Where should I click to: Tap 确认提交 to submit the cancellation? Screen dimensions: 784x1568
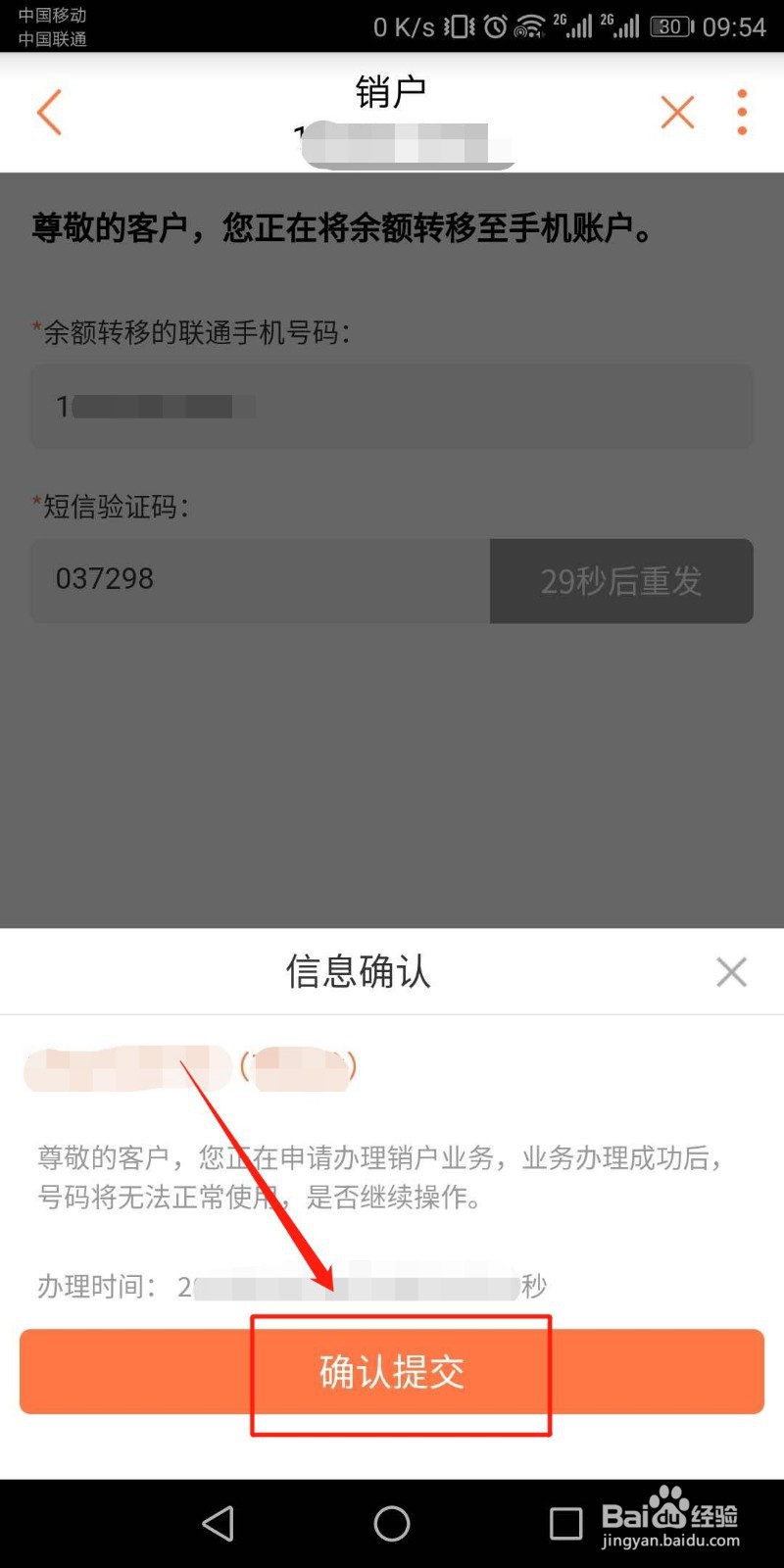(x=392, y=1372)
